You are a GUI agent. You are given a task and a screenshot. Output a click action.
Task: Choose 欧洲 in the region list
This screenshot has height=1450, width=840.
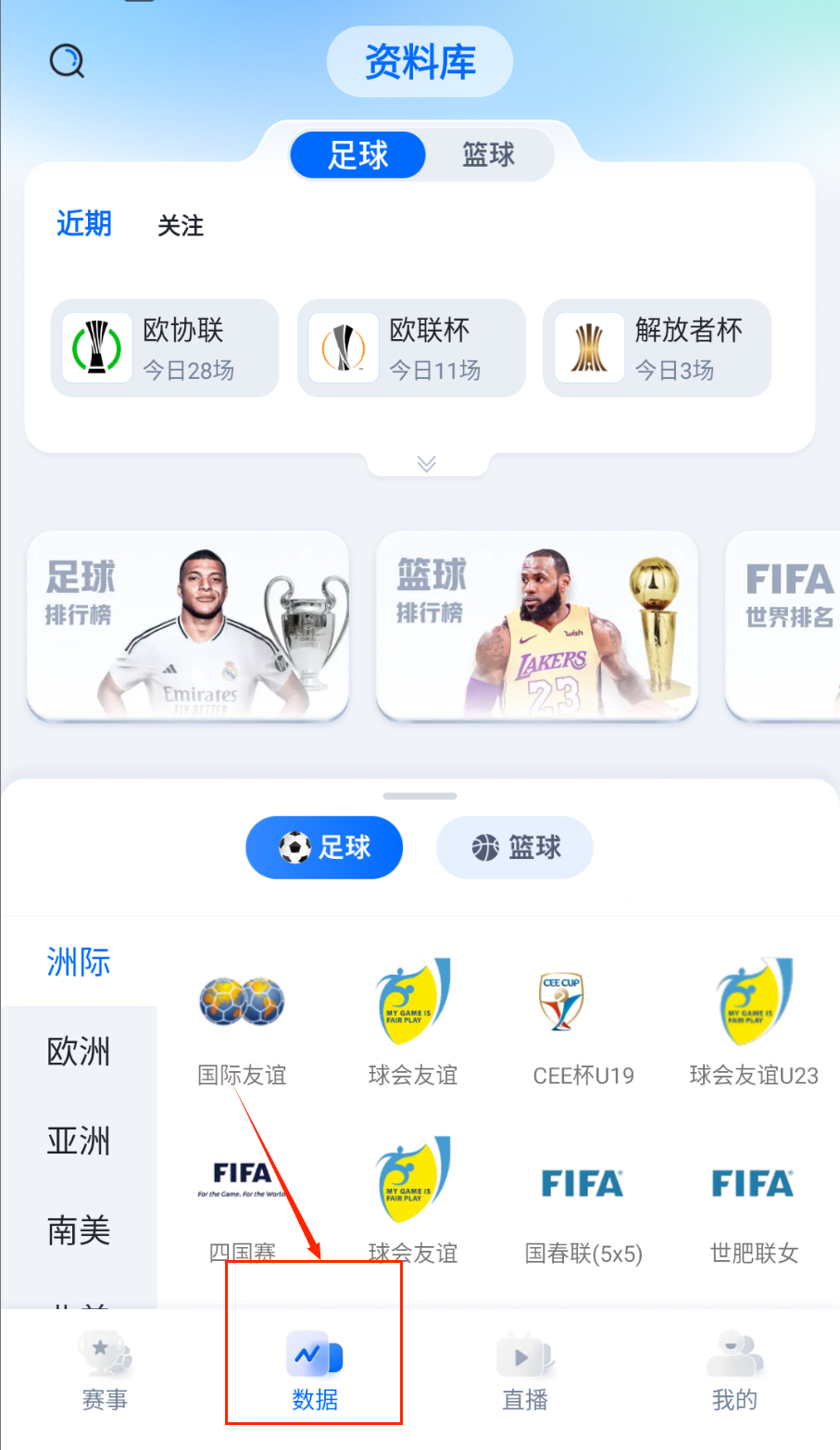coord(79,1052)
